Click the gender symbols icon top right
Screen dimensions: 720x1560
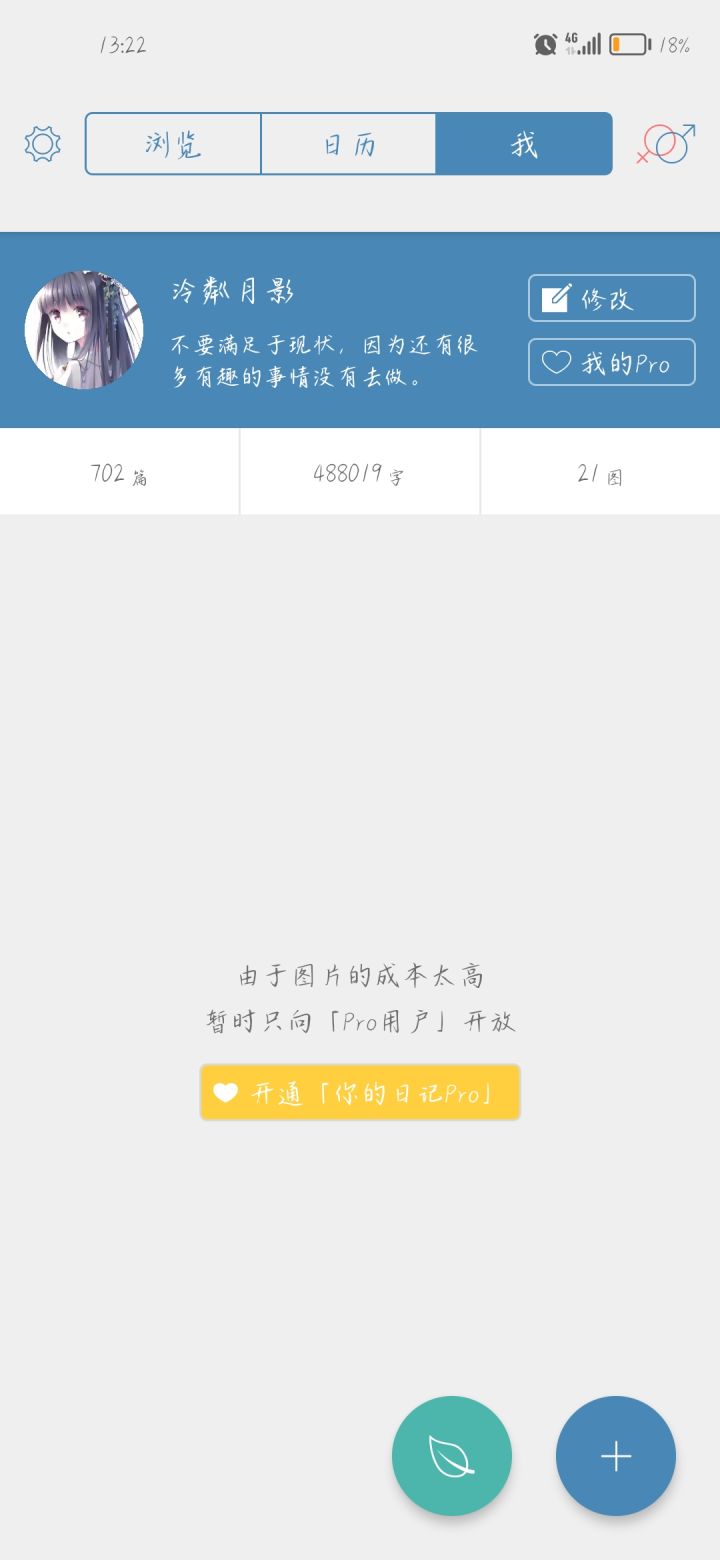tap(665, 143)
